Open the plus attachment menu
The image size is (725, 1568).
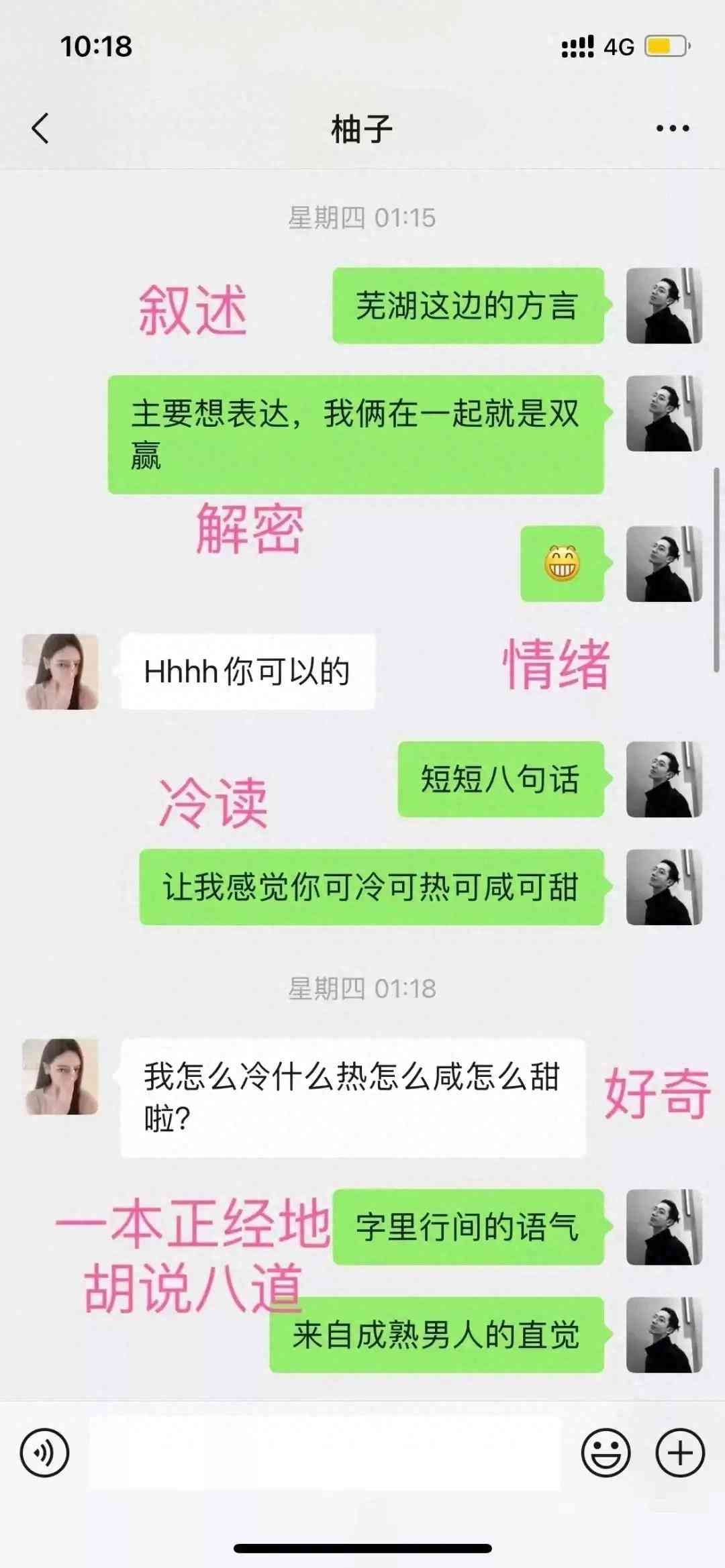pyautogui.click(x=679, y=1453)
